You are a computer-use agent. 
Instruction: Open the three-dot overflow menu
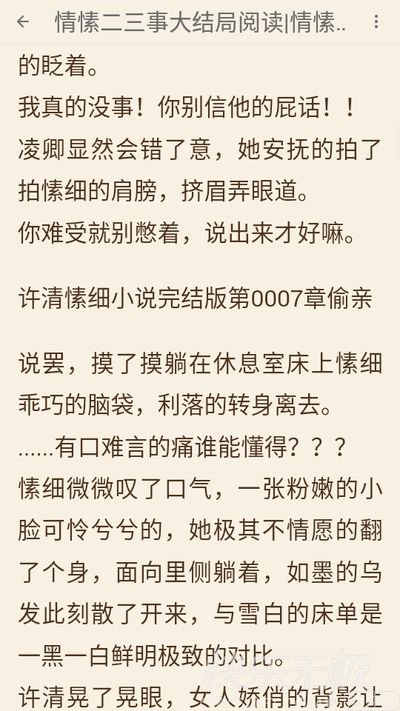376,22
